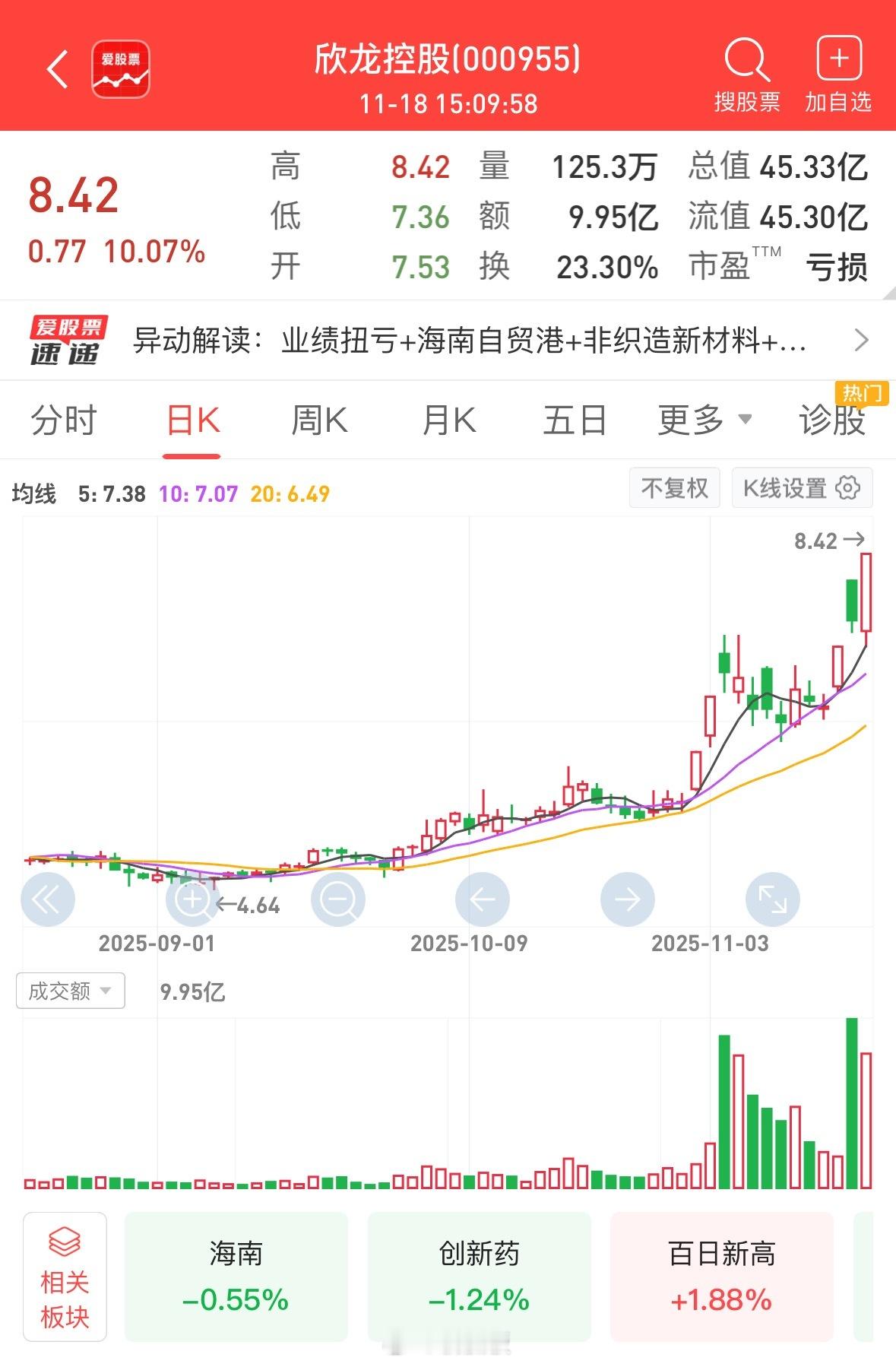Viewport: 896px width, 1364px height.
Task: Click the 爱股票 app logo
Action: [x=120, y=68]
